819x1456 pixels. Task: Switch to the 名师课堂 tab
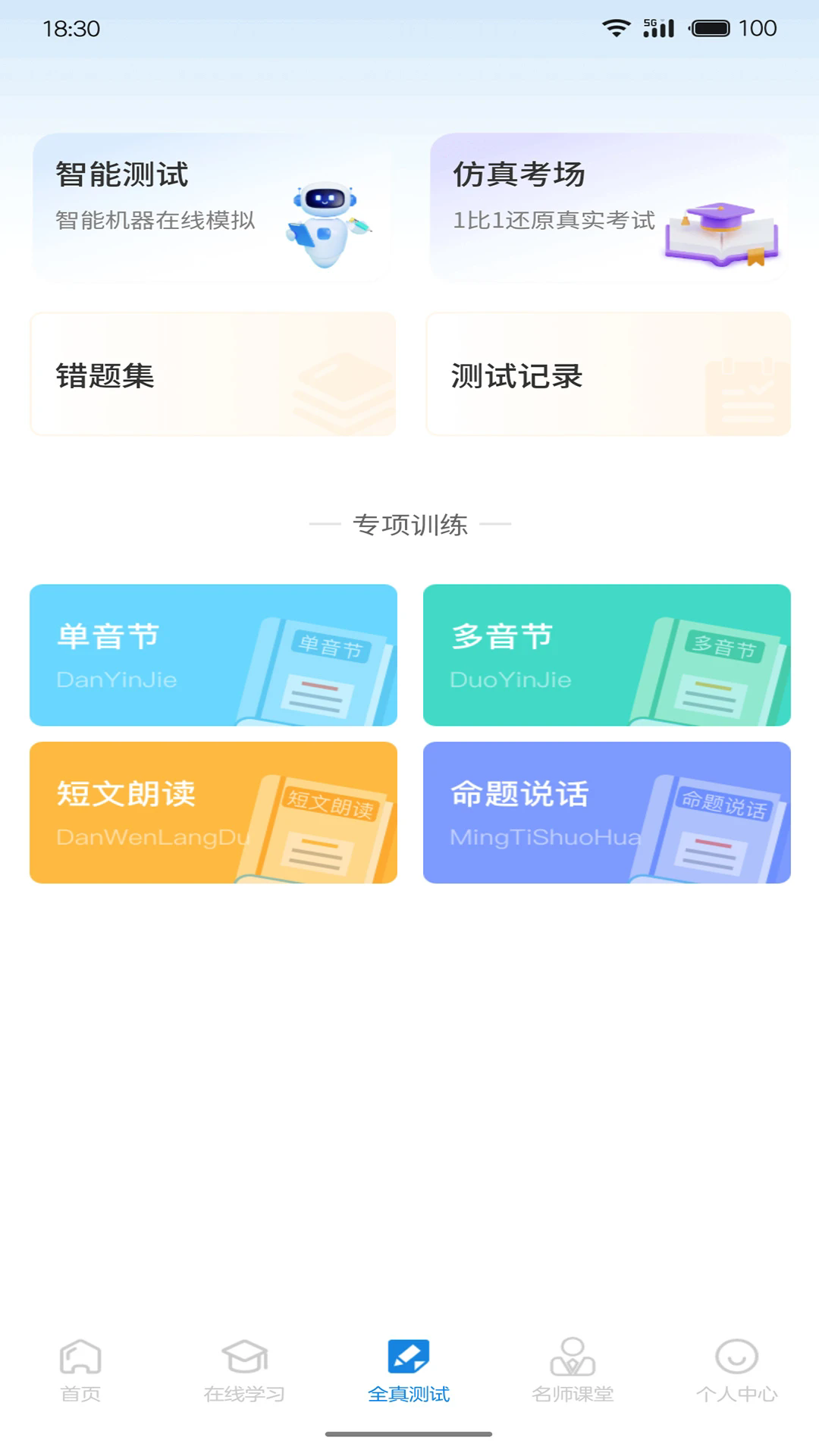[573, 1380]
